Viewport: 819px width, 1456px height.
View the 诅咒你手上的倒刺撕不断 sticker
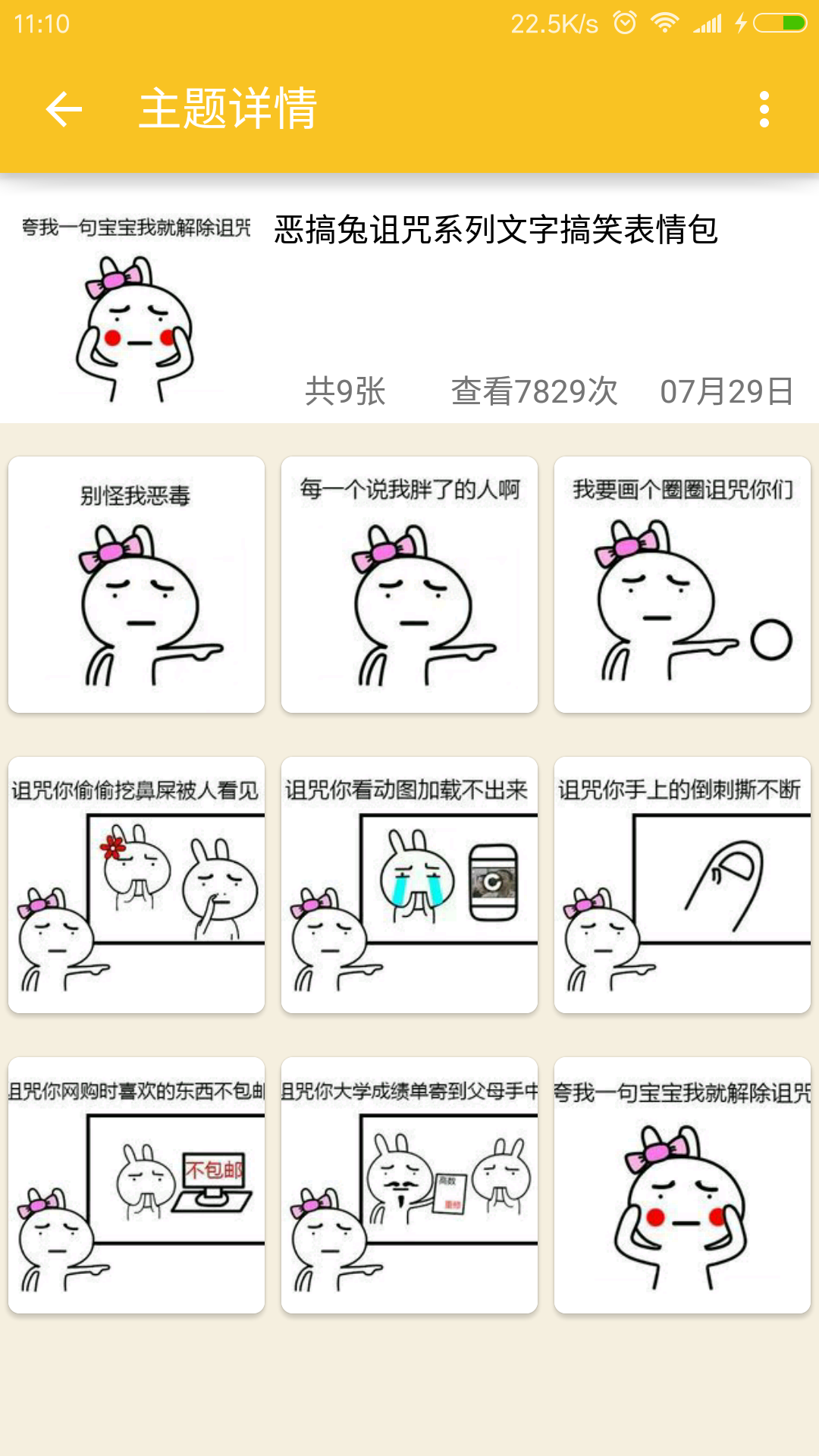pyautogui.click(x=682, y=885)
